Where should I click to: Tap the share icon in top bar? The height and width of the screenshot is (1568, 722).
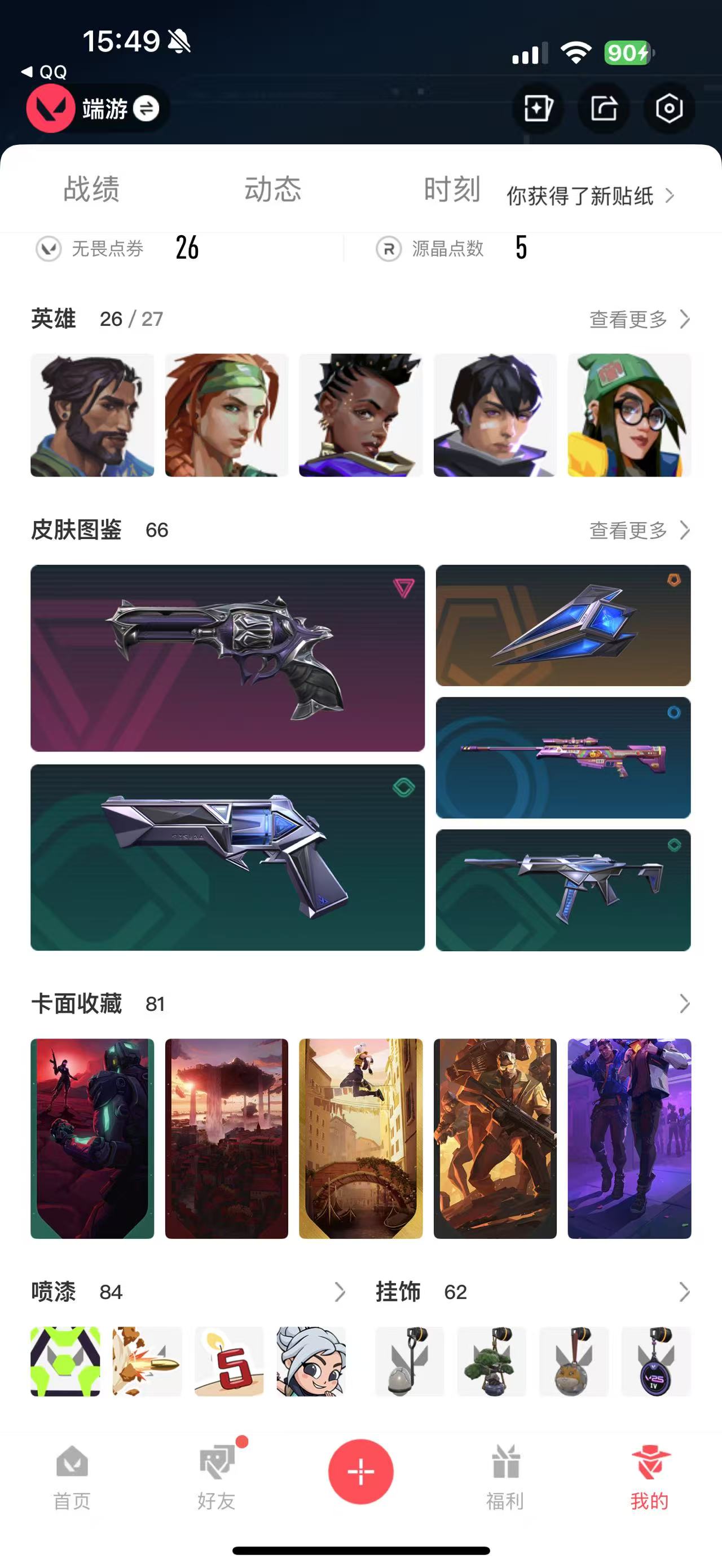coord(604,109)
